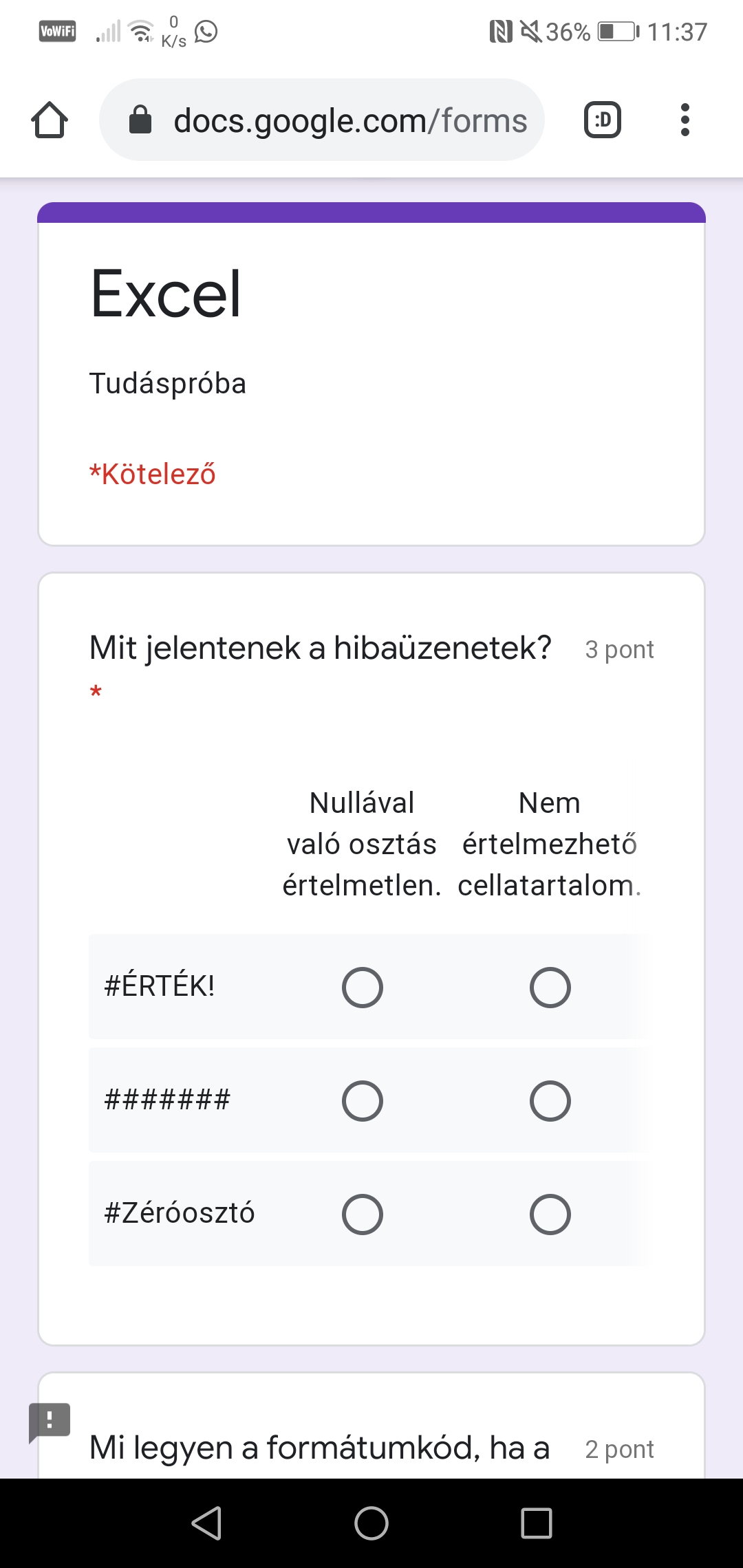743x1568 pixels.
Task: Choose 'Nem értelmezhető cellatartalom' for #######
Action: pyautogui.click(x=550, y=1101)
